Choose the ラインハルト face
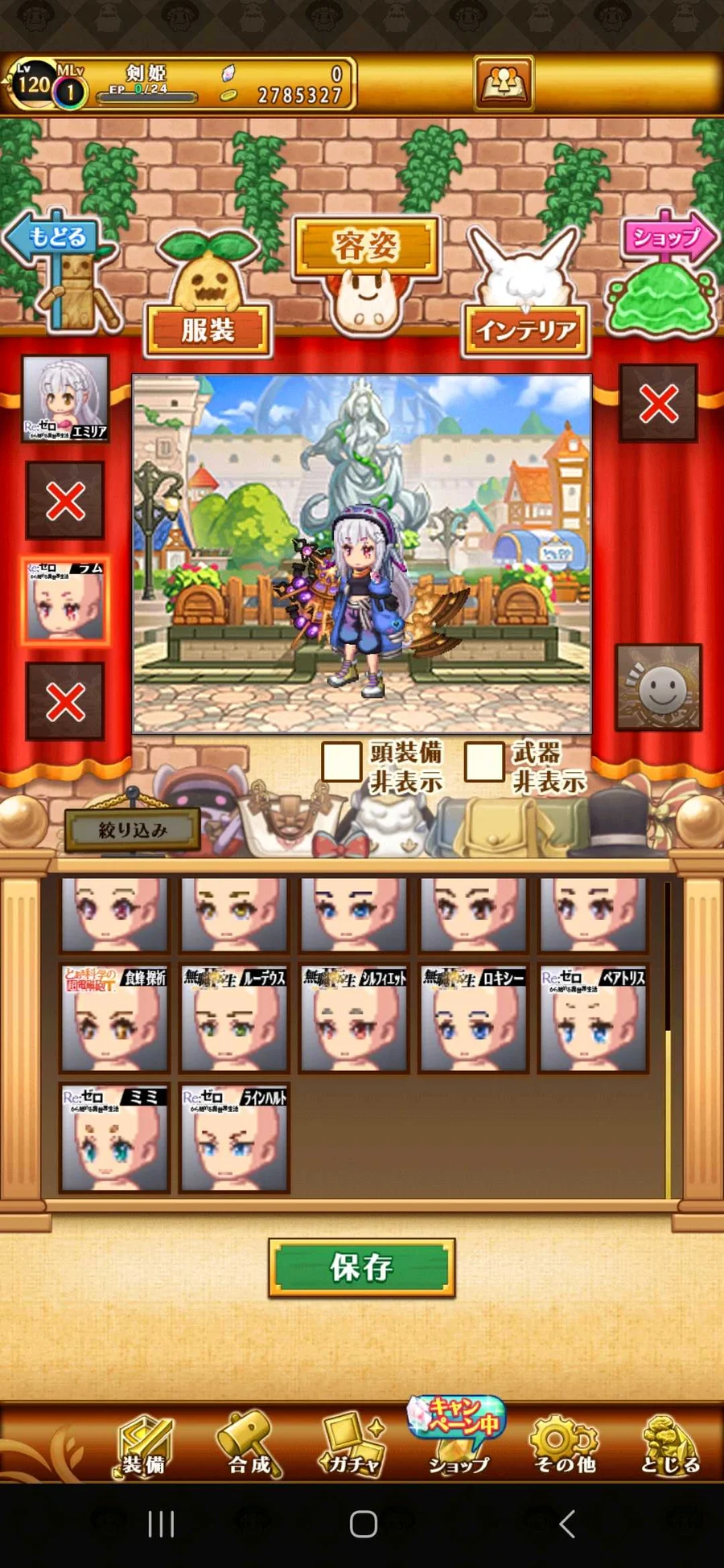 tap(234, 1138)
